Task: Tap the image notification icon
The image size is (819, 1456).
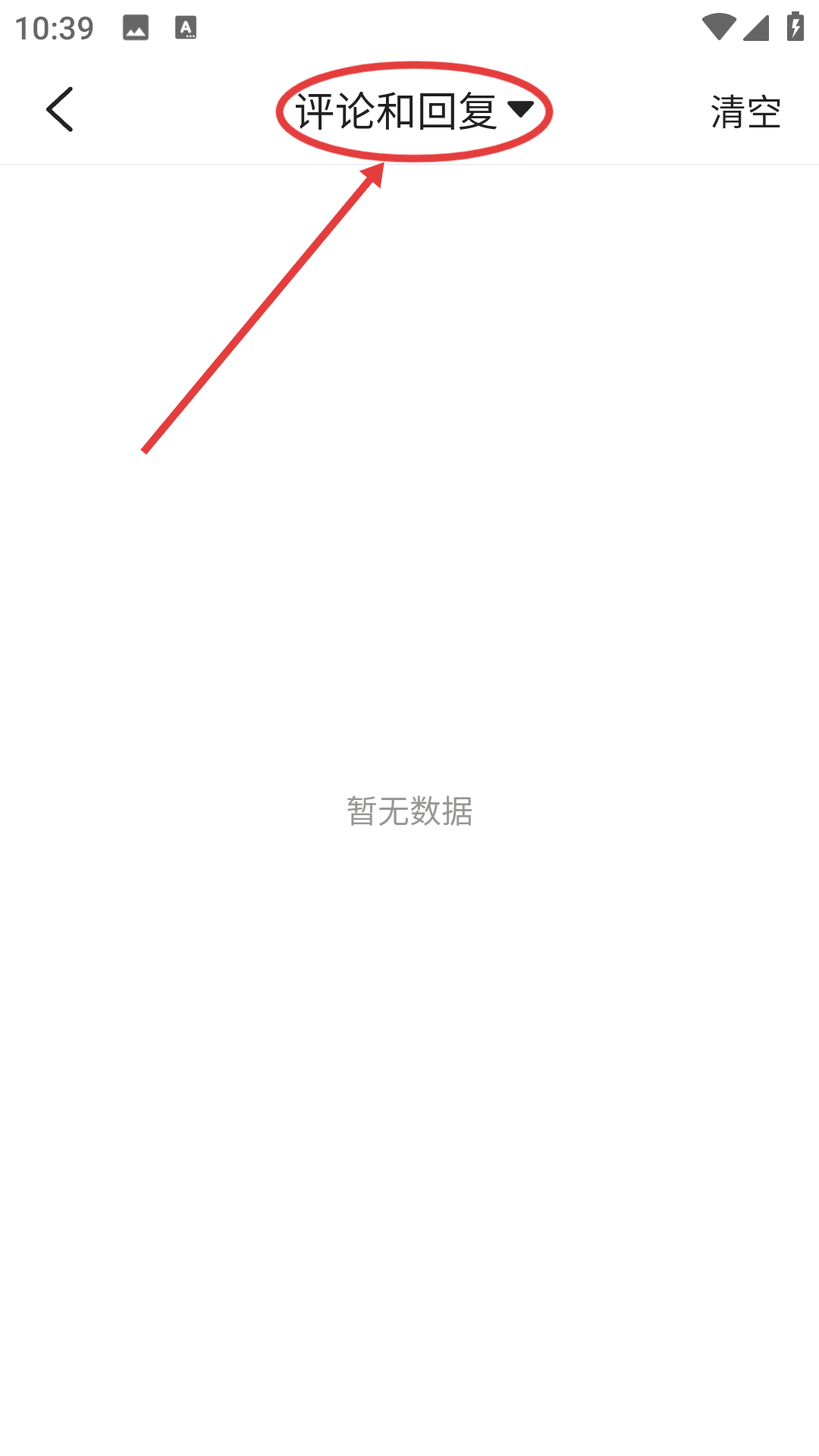Action: (135, 27)
